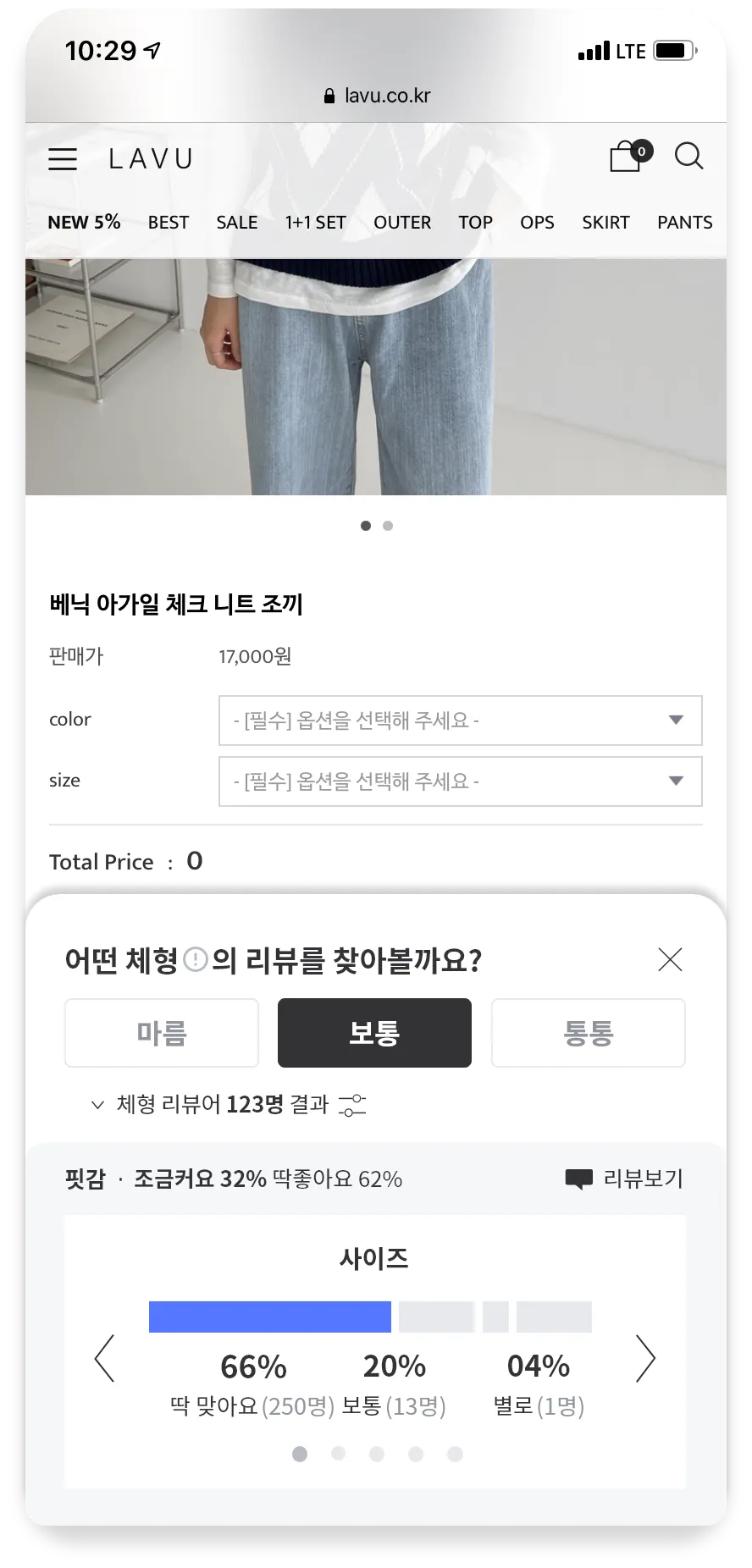Go to the BEST category
The image size is (752, 1568).
[169, 222]
